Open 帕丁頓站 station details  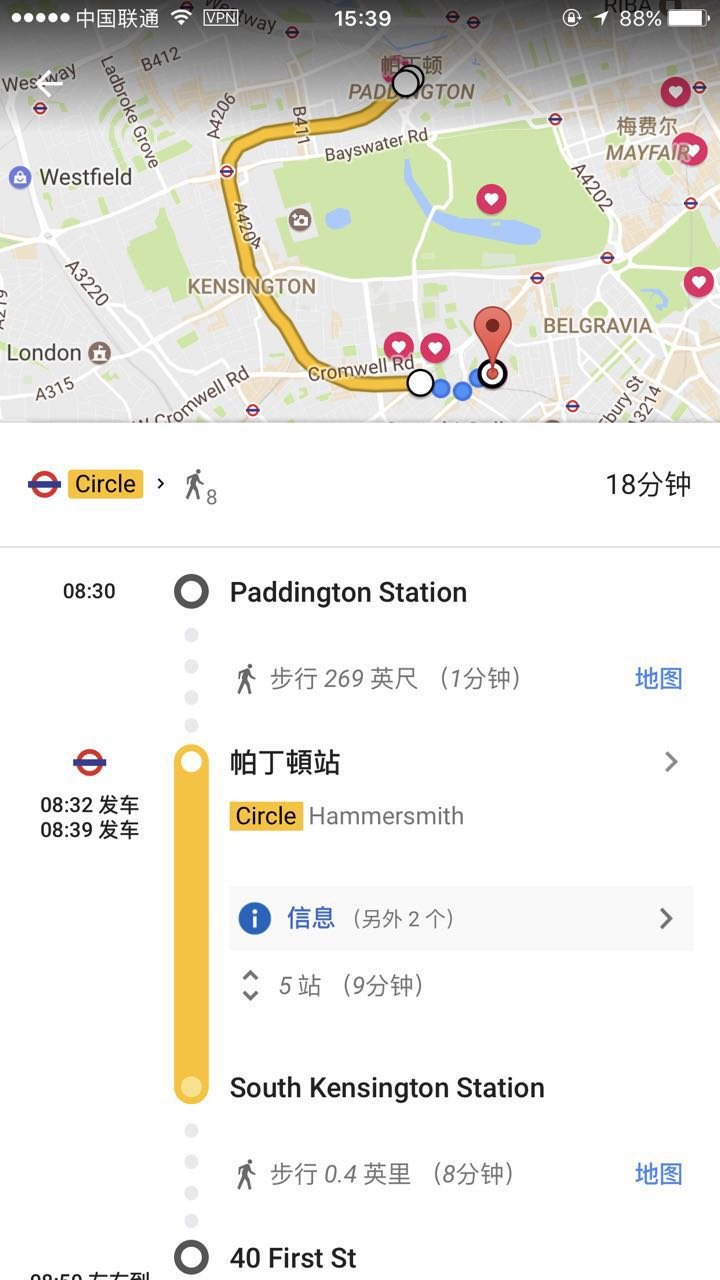(x=450, y=763)
